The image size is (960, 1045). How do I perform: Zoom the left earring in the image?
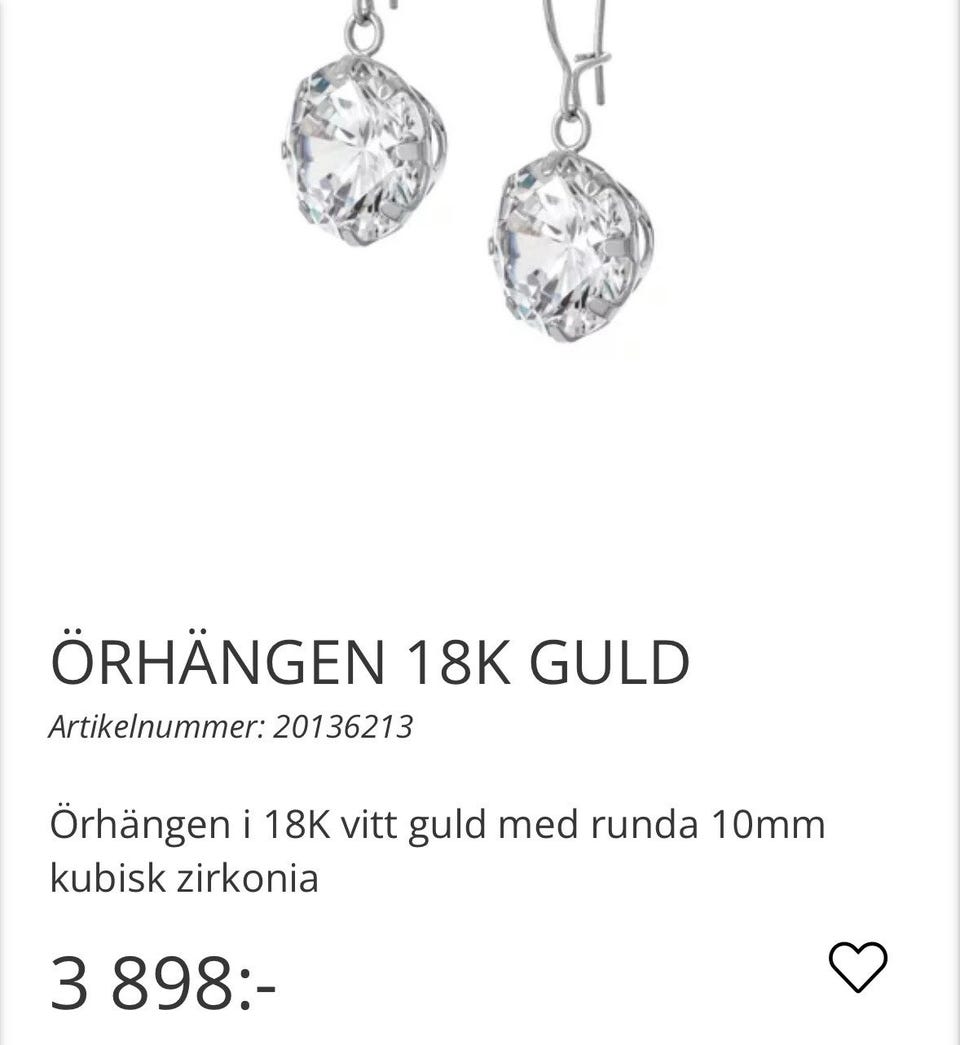coord(365,150)
